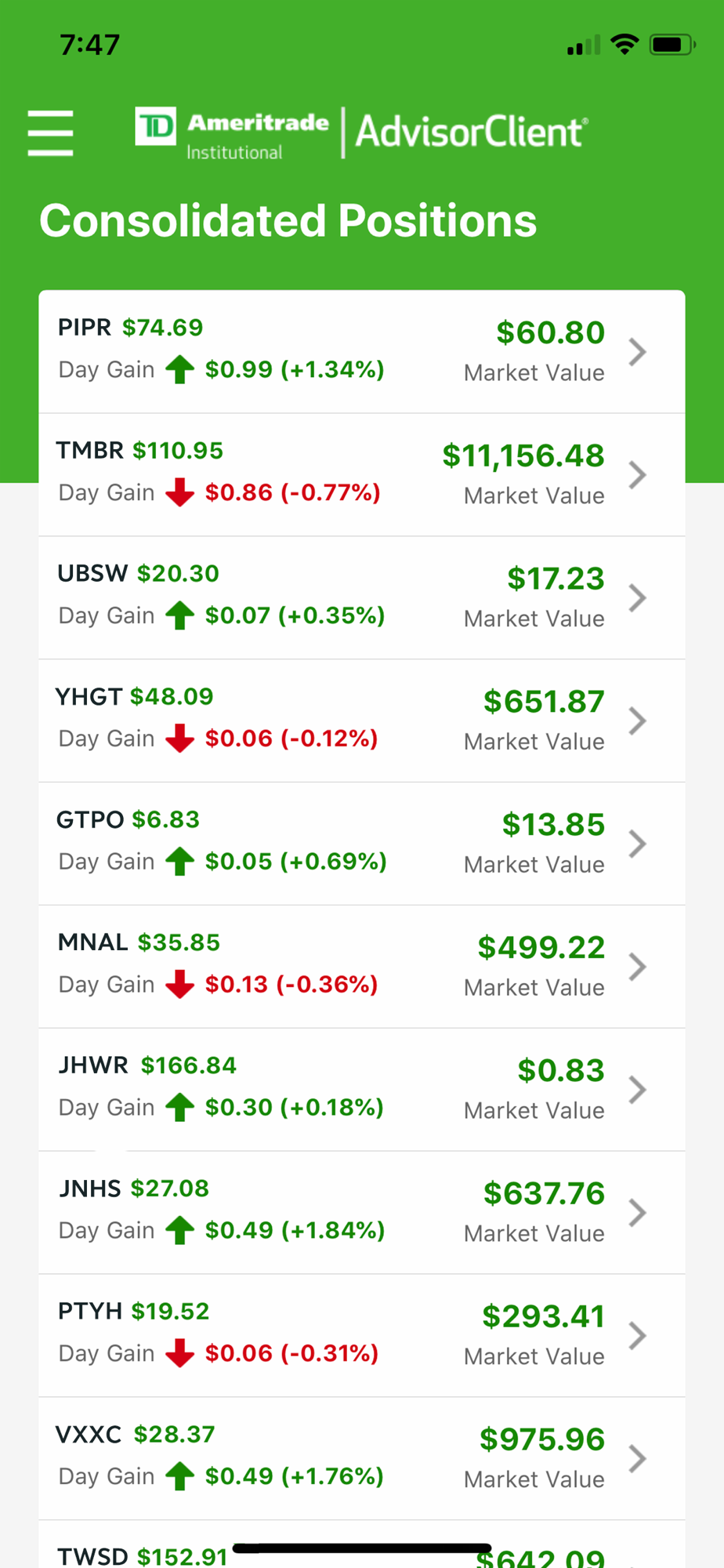Select the JNHS position row
The width and height of the screenshot is (724, 1568).
tap(362, 1213)
